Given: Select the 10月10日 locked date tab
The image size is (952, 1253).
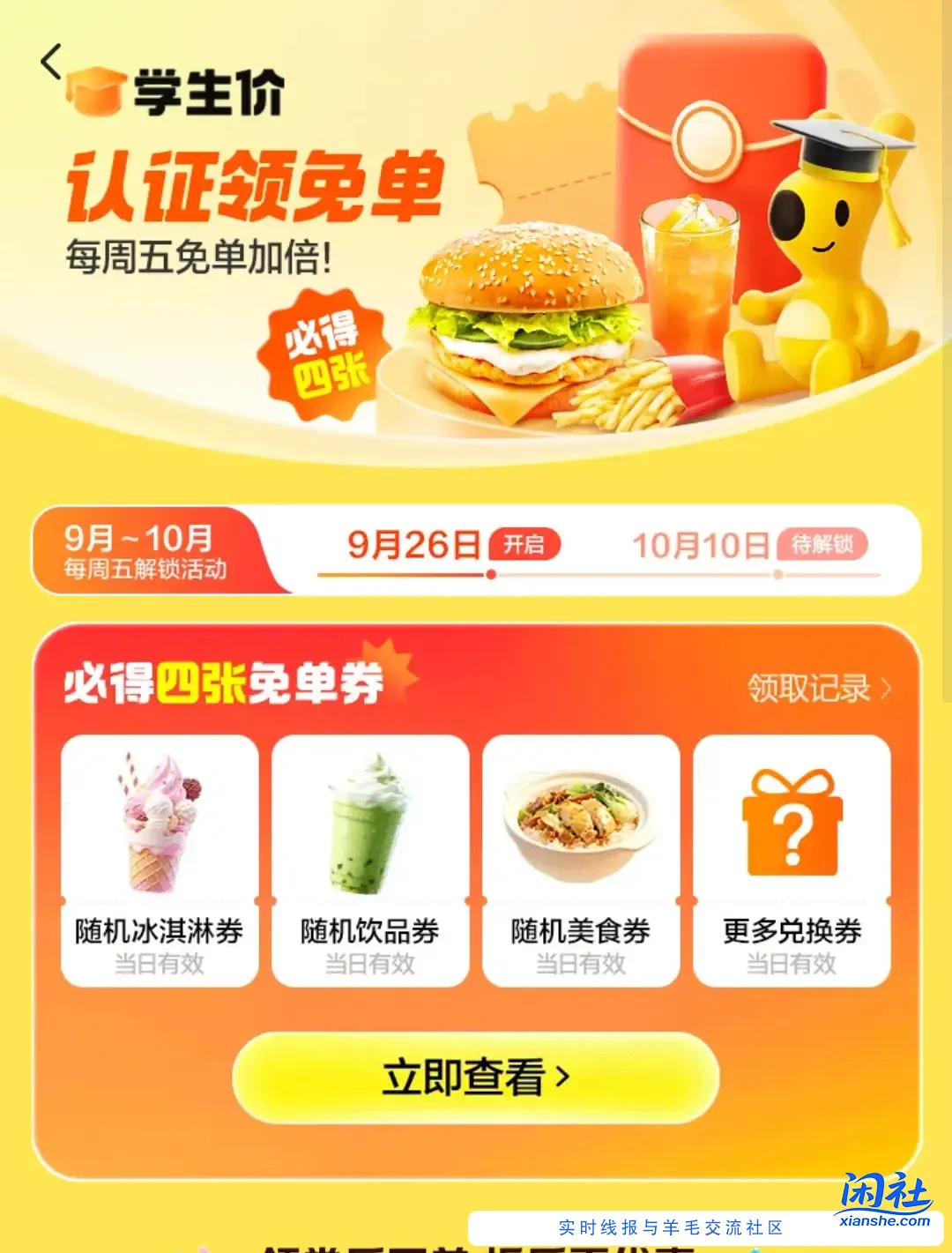Looking at the screenshot, I should point(747,546).
